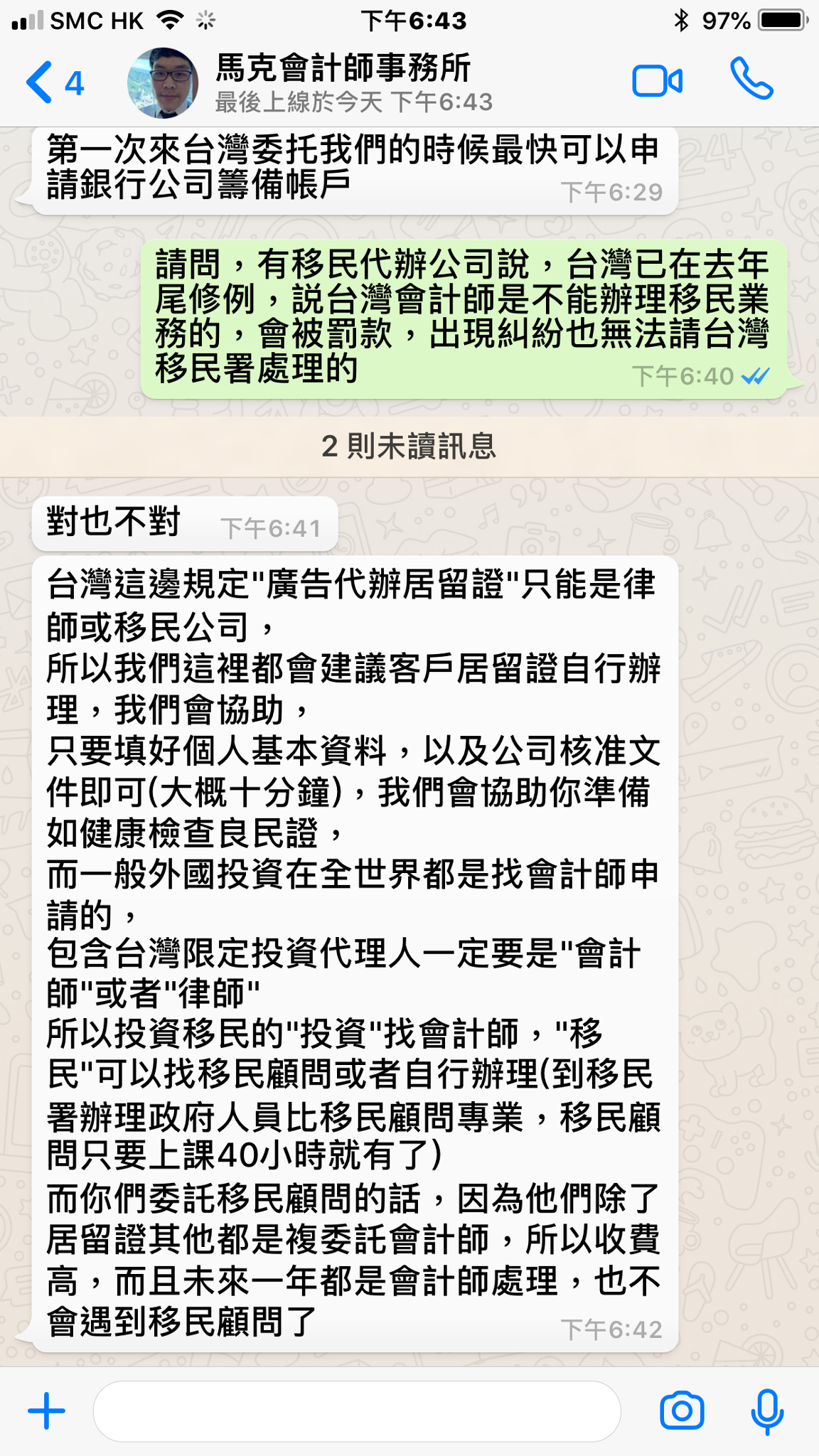The image size is (819, 1456).
Task: Start a voice call
Action: (751, 79)
